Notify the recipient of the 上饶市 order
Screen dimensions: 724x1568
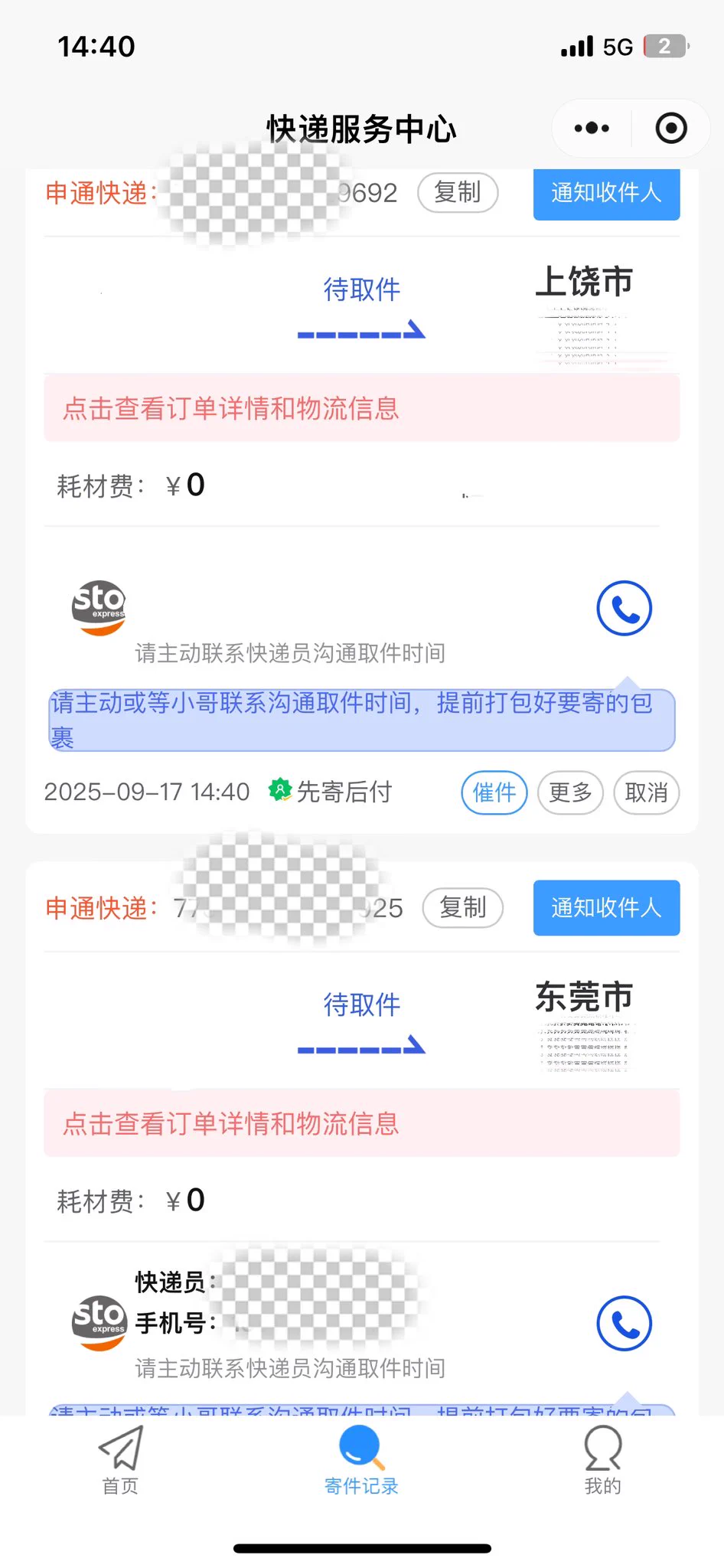pyautogui.click(x=606, y=193)
